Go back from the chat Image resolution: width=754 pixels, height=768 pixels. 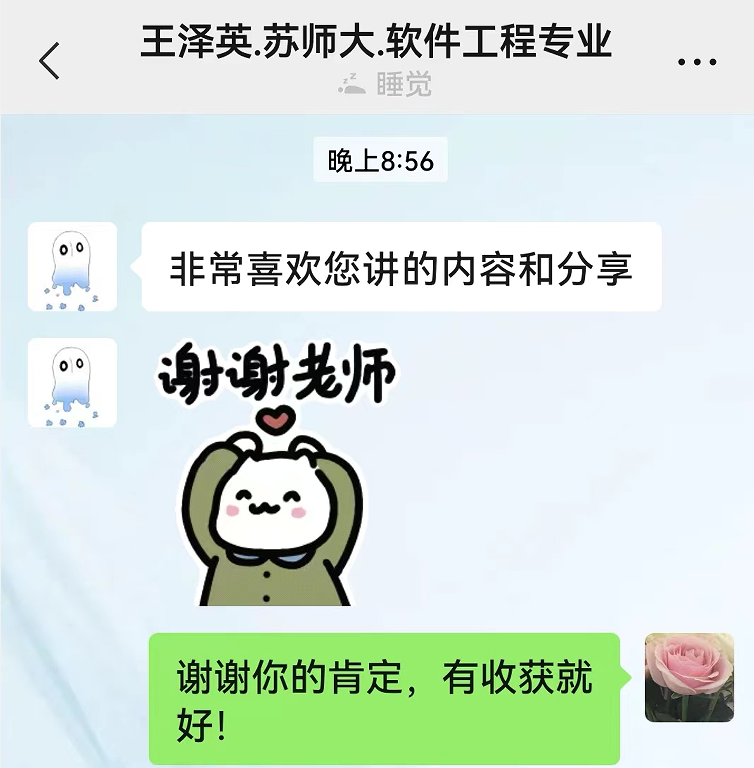tap(49, 61)
